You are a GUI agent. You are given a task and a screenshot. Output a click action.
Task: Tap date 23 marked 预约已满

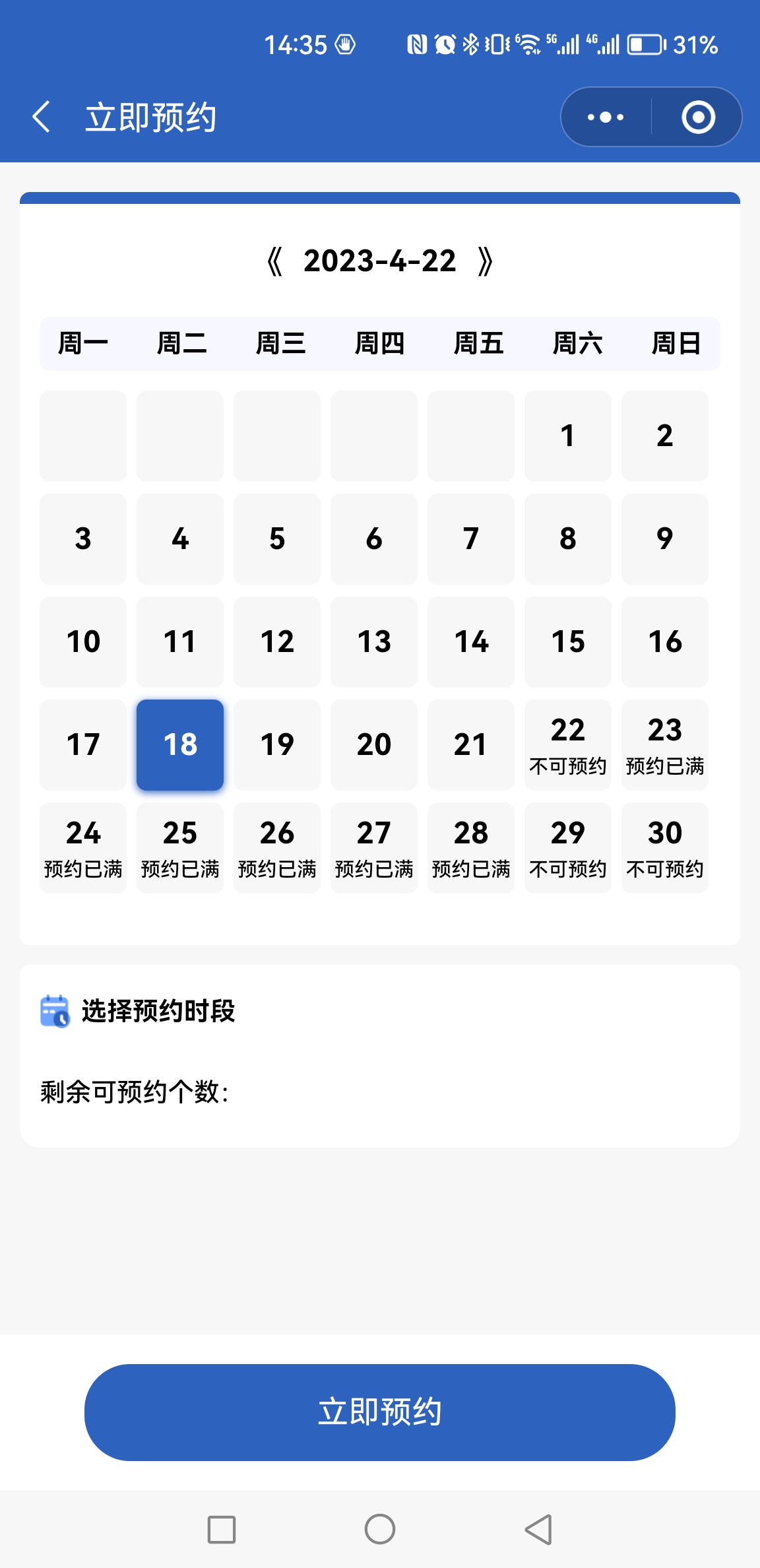coord(664,744)
